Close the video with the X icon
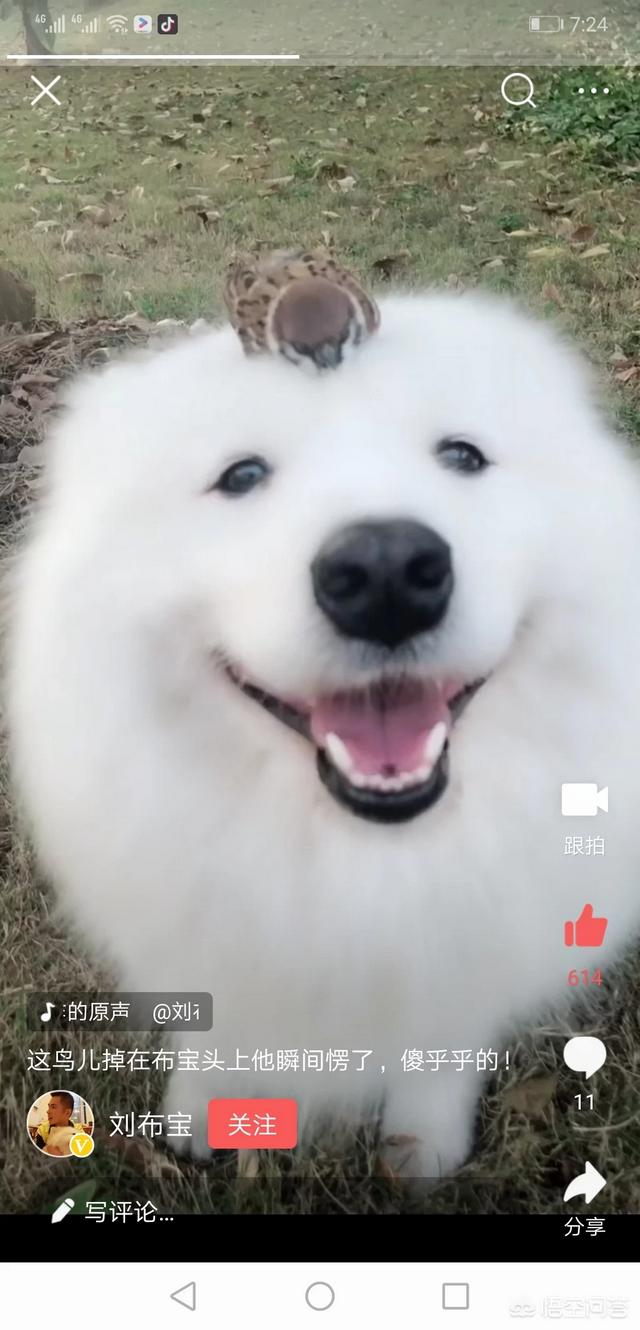Image resolution: width=640 pixels, height=1330 pixels. 45,91
